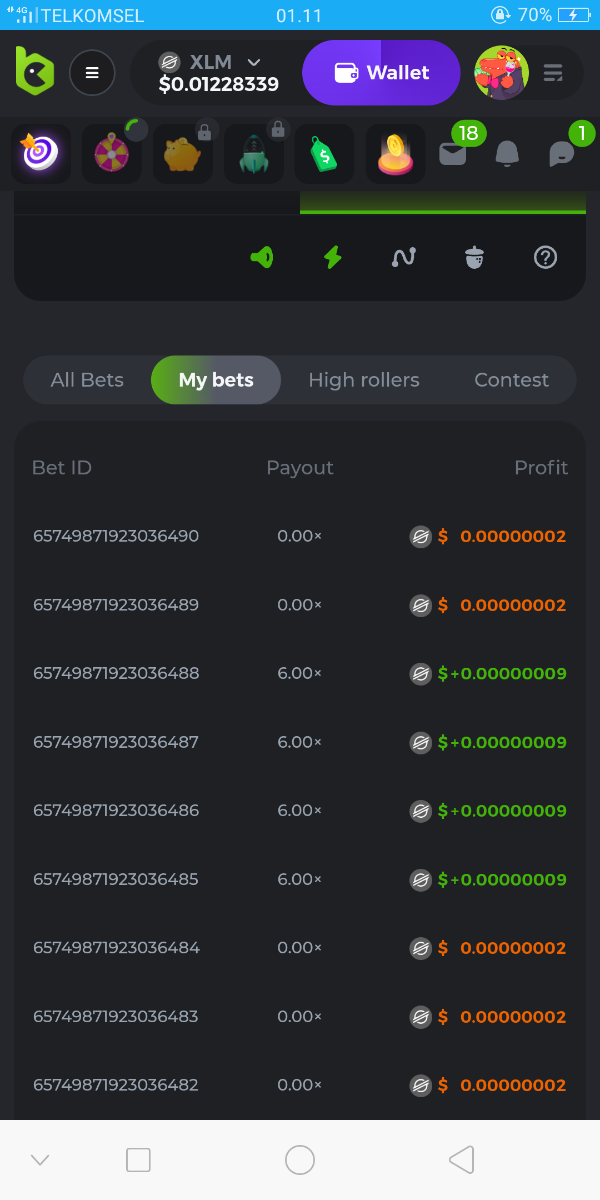This screenshot has height=1200, width=600.
Task: Open bet ID 65749871923036490 details
Action: [x=116, y=536]
